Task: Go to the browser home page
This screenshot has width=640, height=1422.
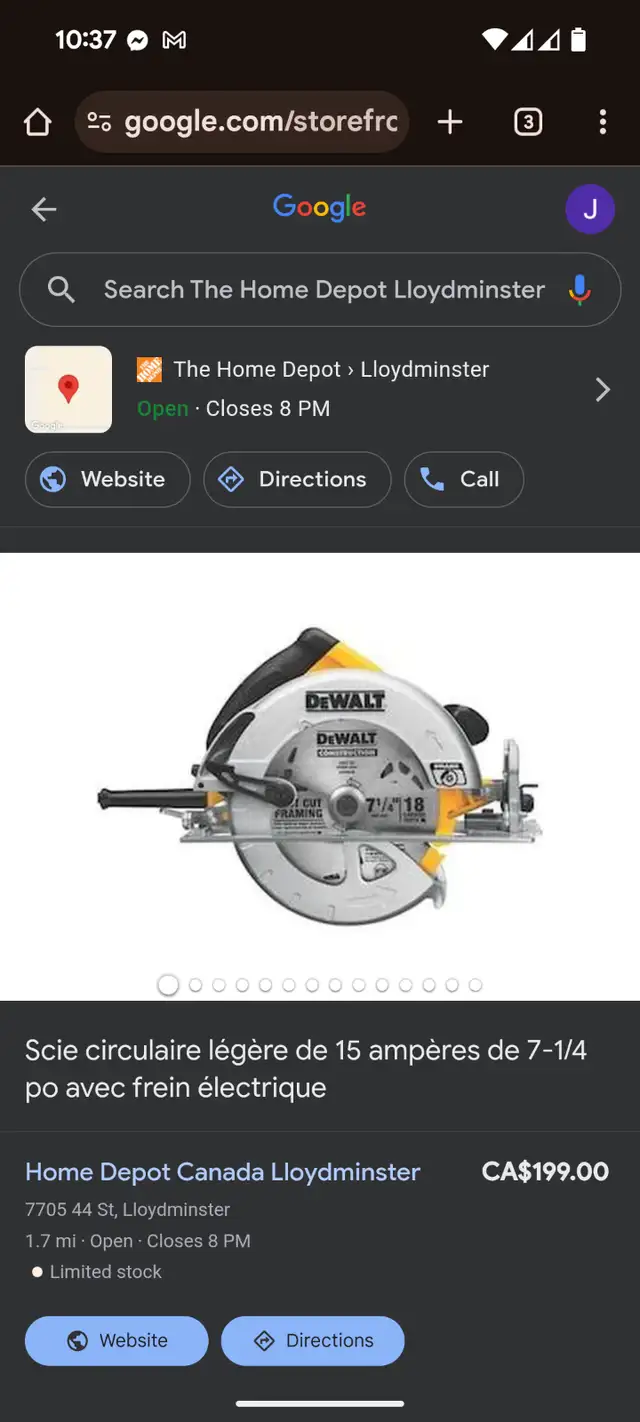Action: 37,122
